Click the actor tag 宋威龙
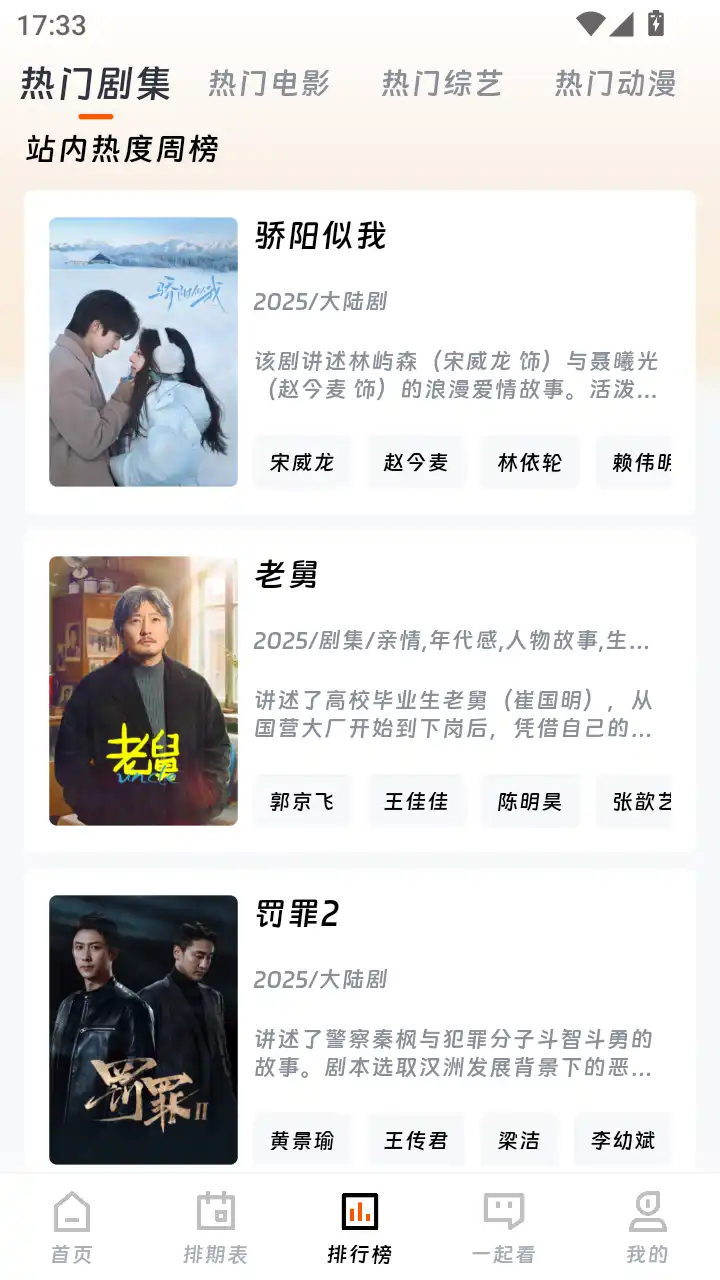This screenshot has height=1280, width=720. click(301, 462)
